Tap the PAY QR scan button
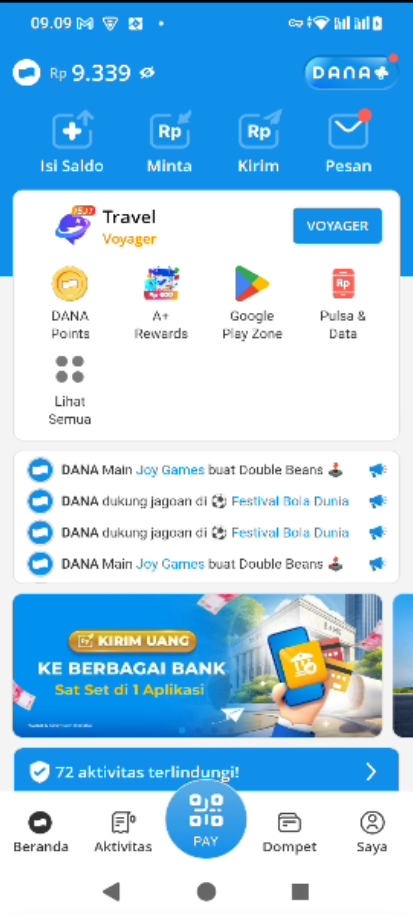 click(x=206, y=820)
